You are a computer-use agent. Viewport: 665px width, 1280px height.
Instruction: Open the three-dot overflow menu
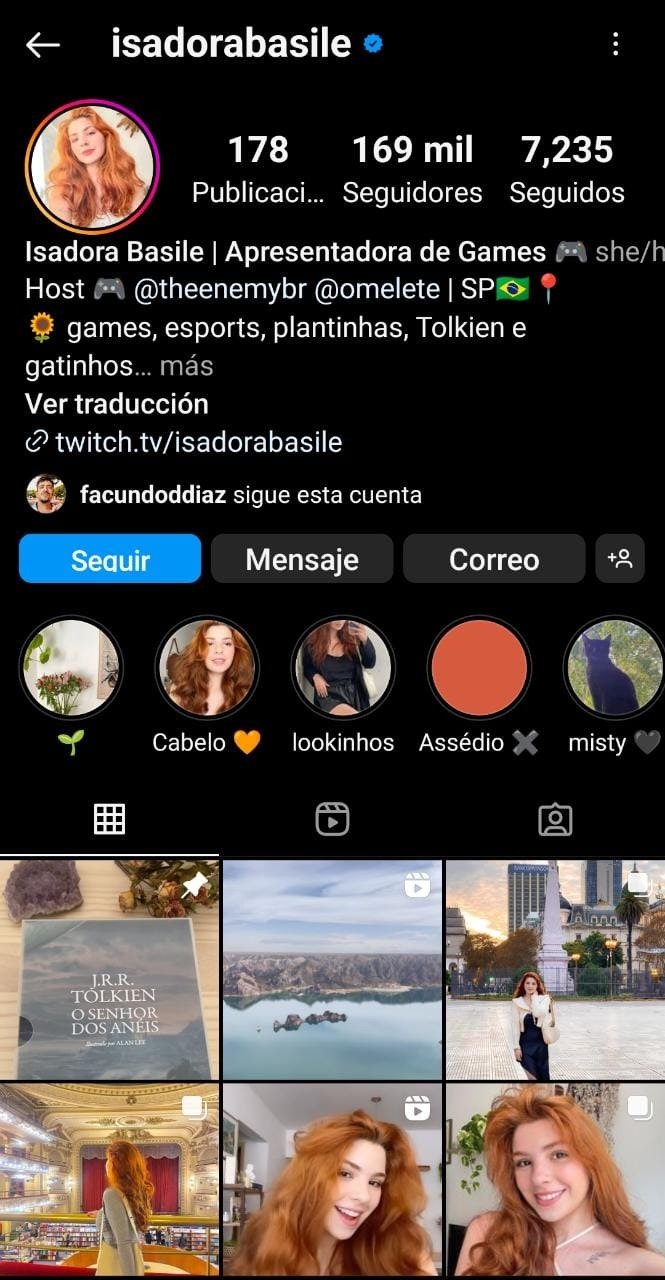click(615, 44)
